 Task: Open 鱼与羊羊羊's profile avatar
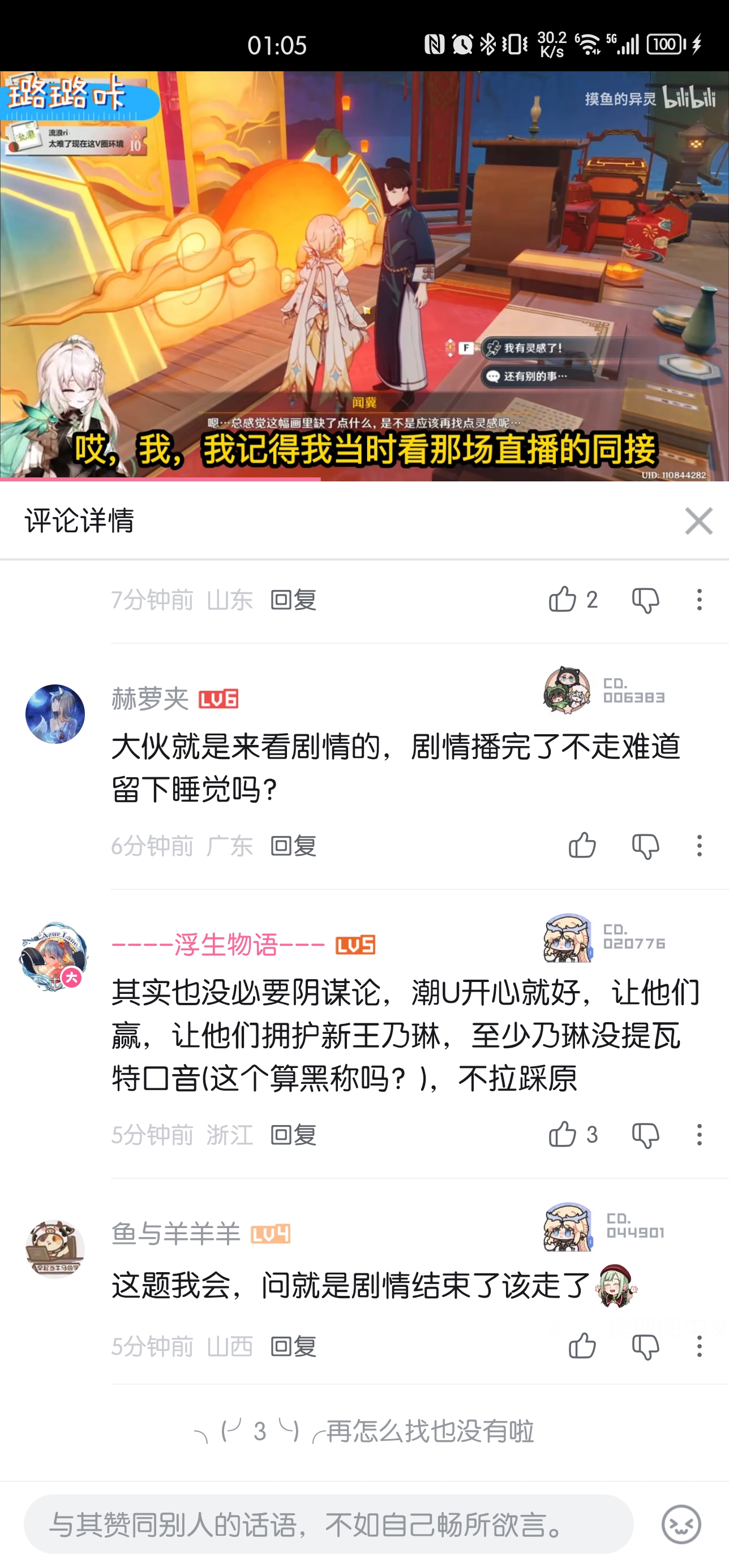(55, 1248)
